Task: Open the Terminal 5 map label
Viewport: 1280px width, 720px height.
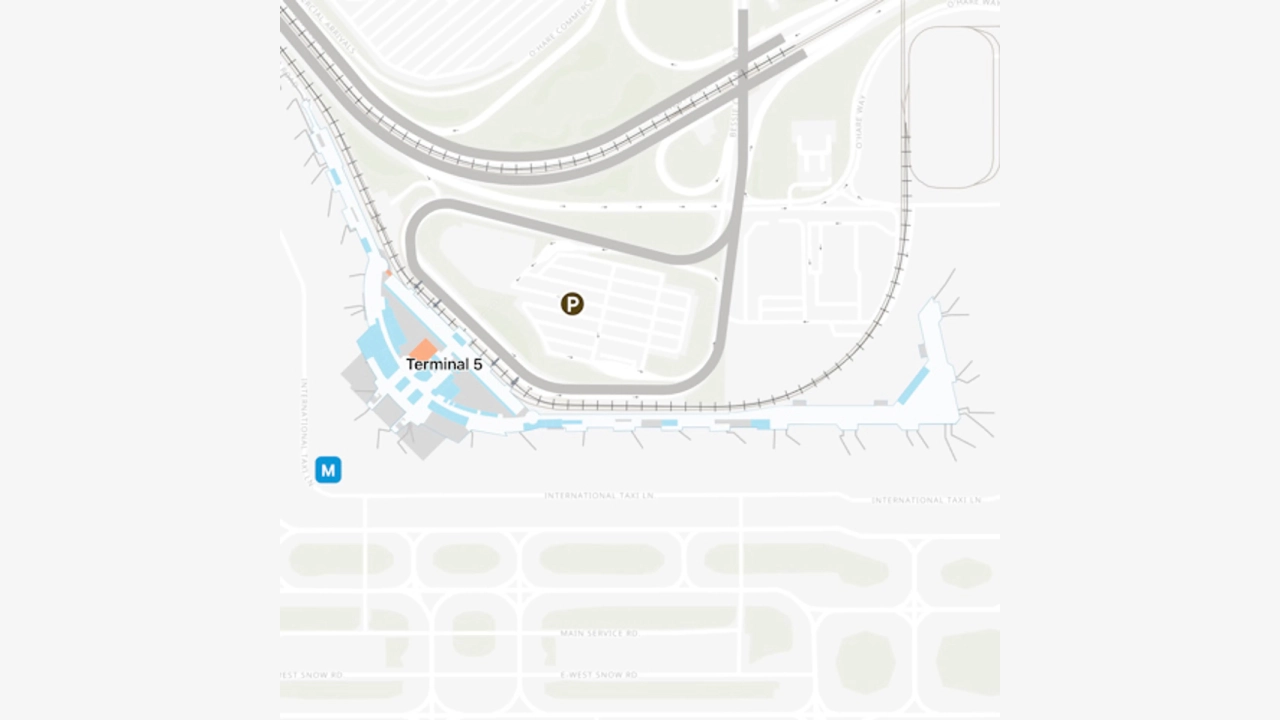Action: coord(444,364)
